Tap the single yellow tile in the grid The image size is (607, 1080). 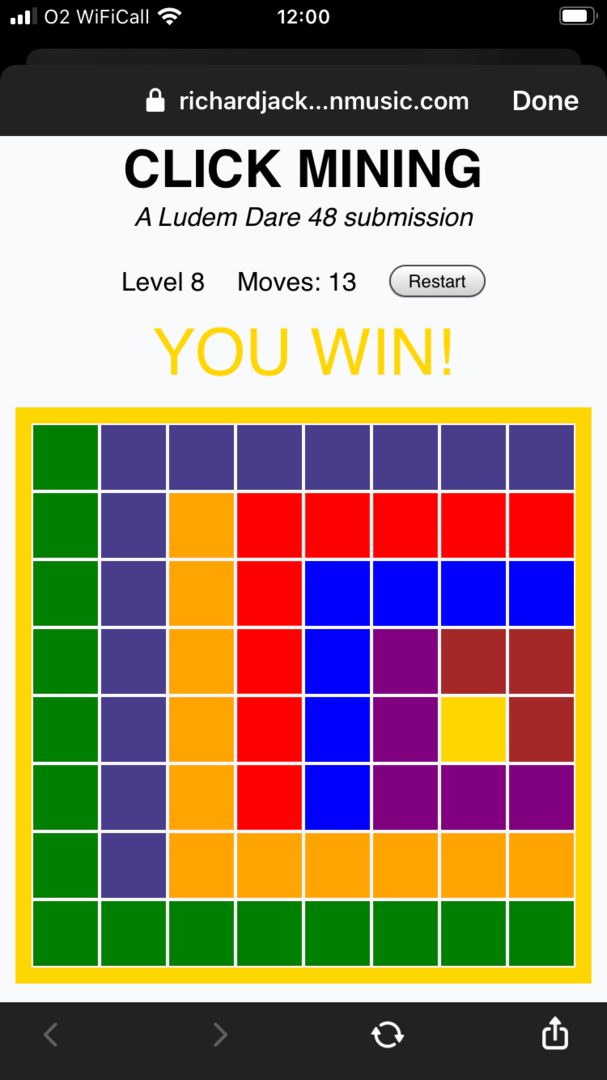[x=473, y=730]
